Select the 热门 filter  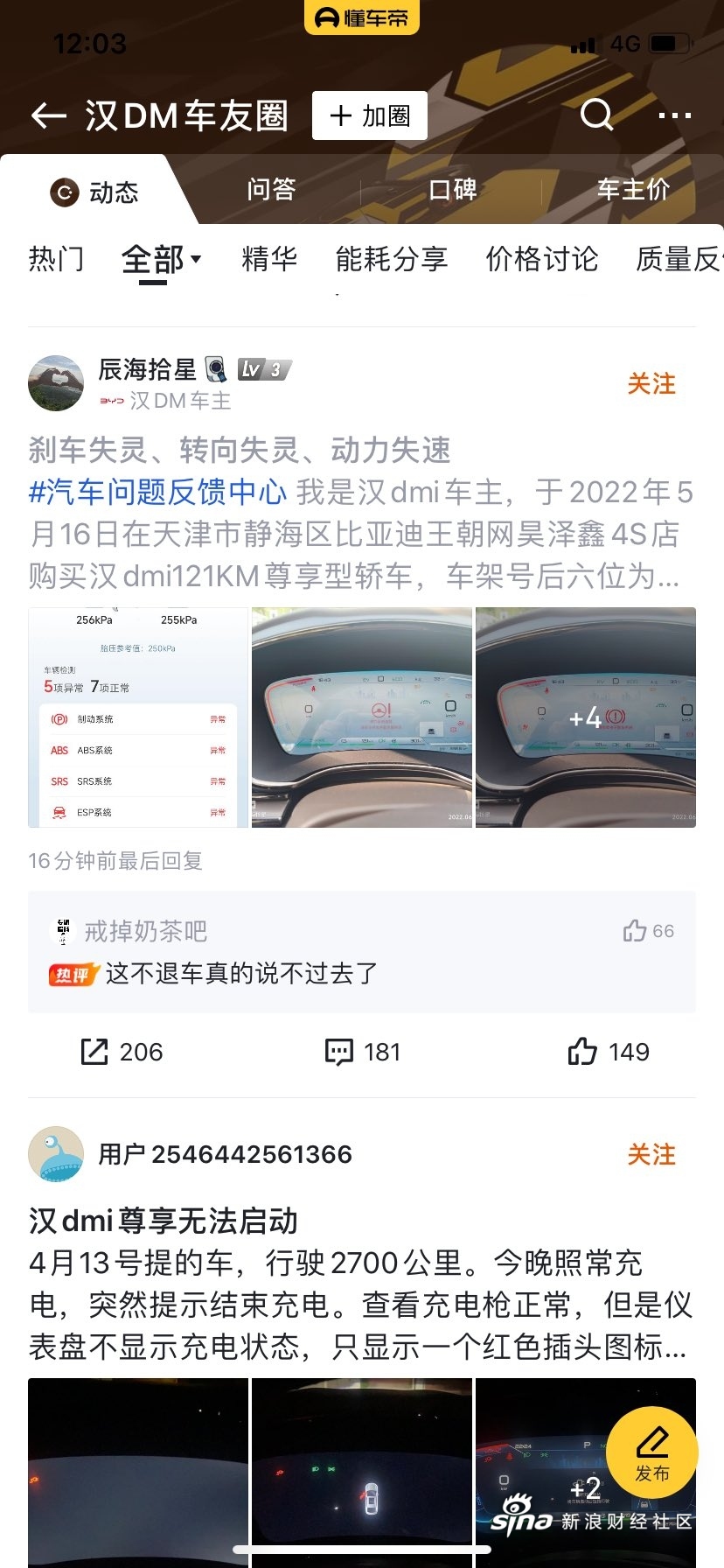click(x=57, y=259)
